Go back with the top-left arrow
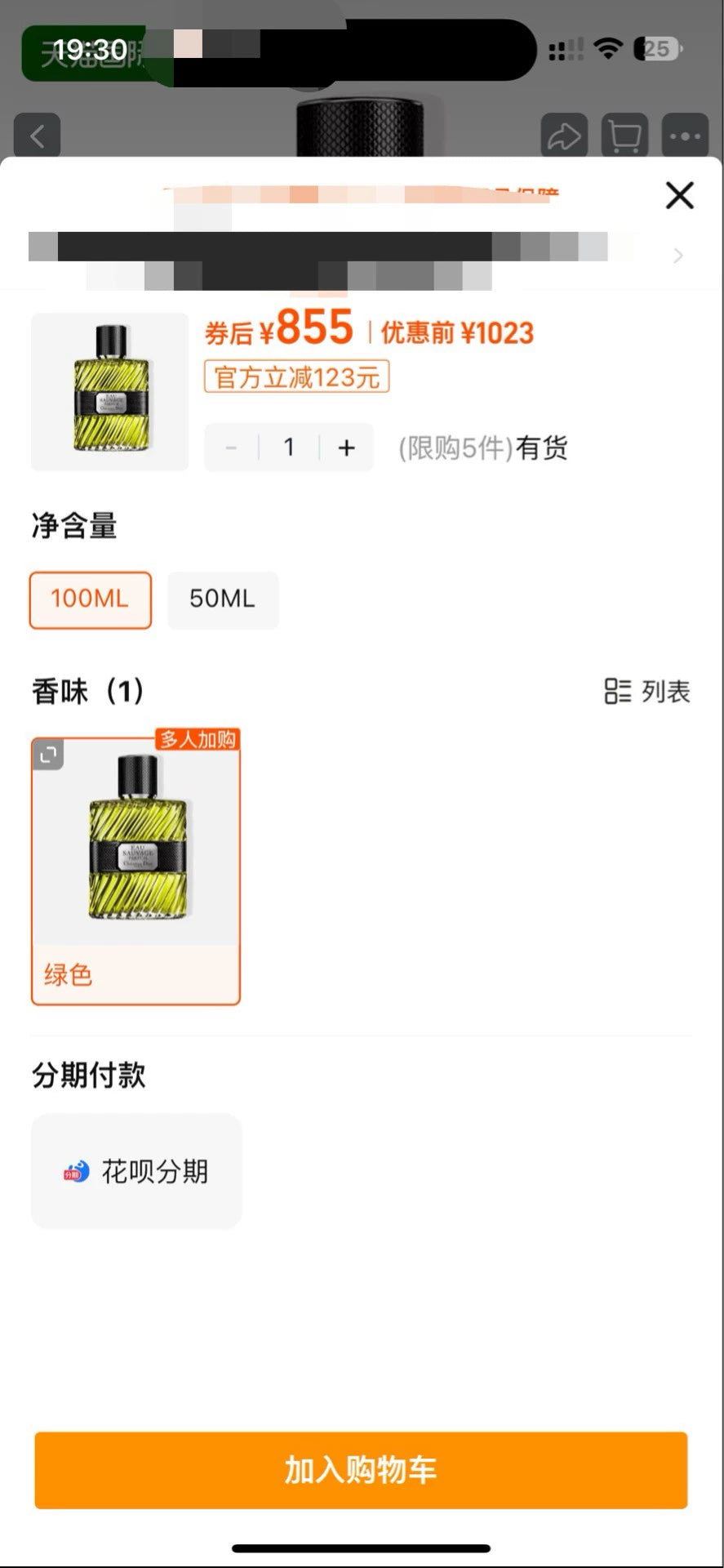Screen dimensions: 724x1568 click(x=38, y=136)
